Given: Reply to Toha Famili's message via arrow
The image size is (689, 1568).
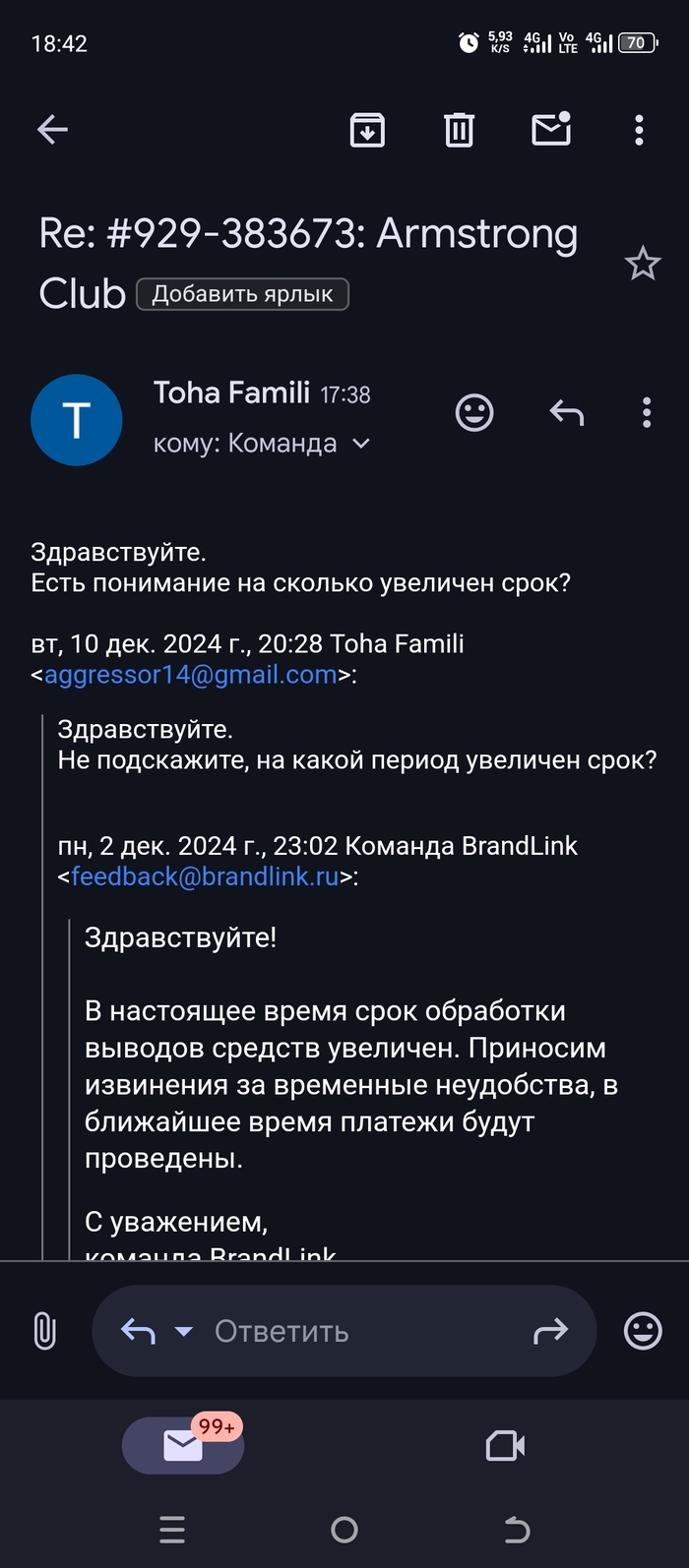Looking at the screenshot, I should (567, 412).
